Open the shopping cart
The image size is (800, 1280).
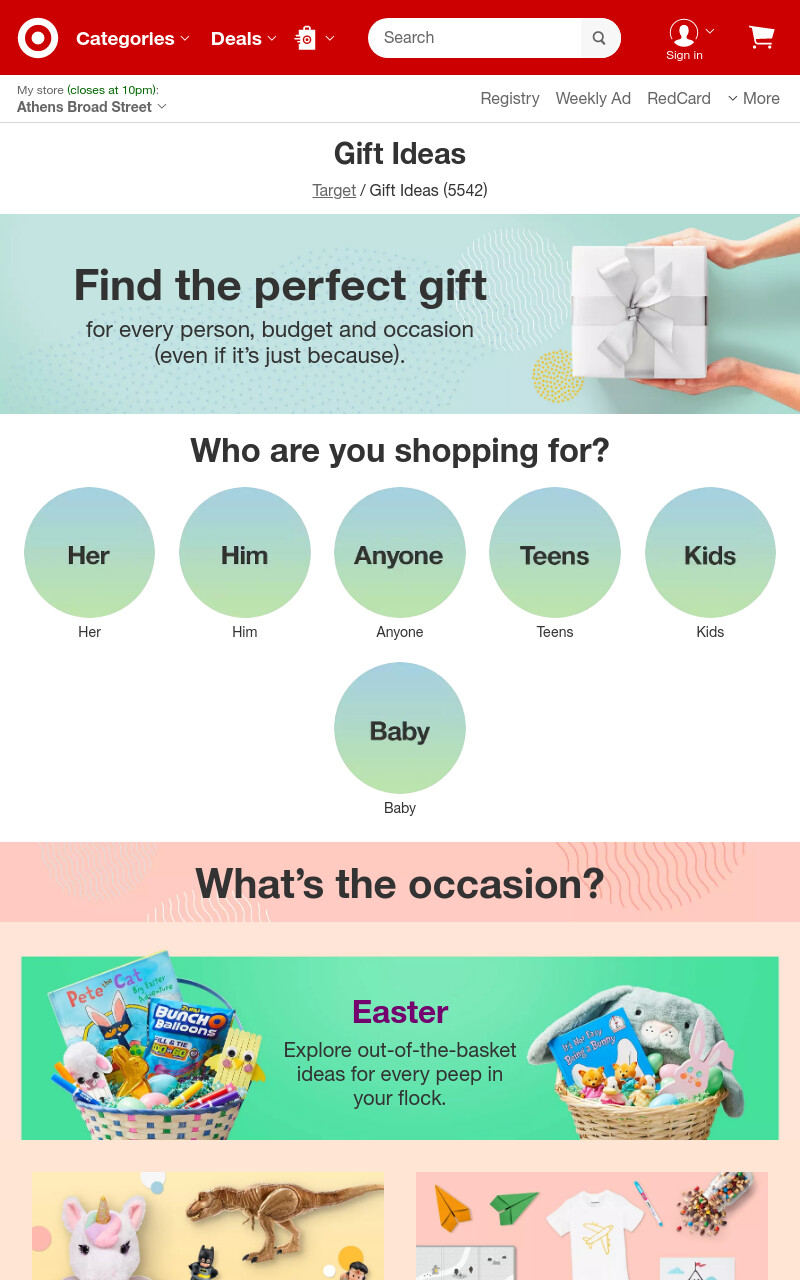(762, 38)
